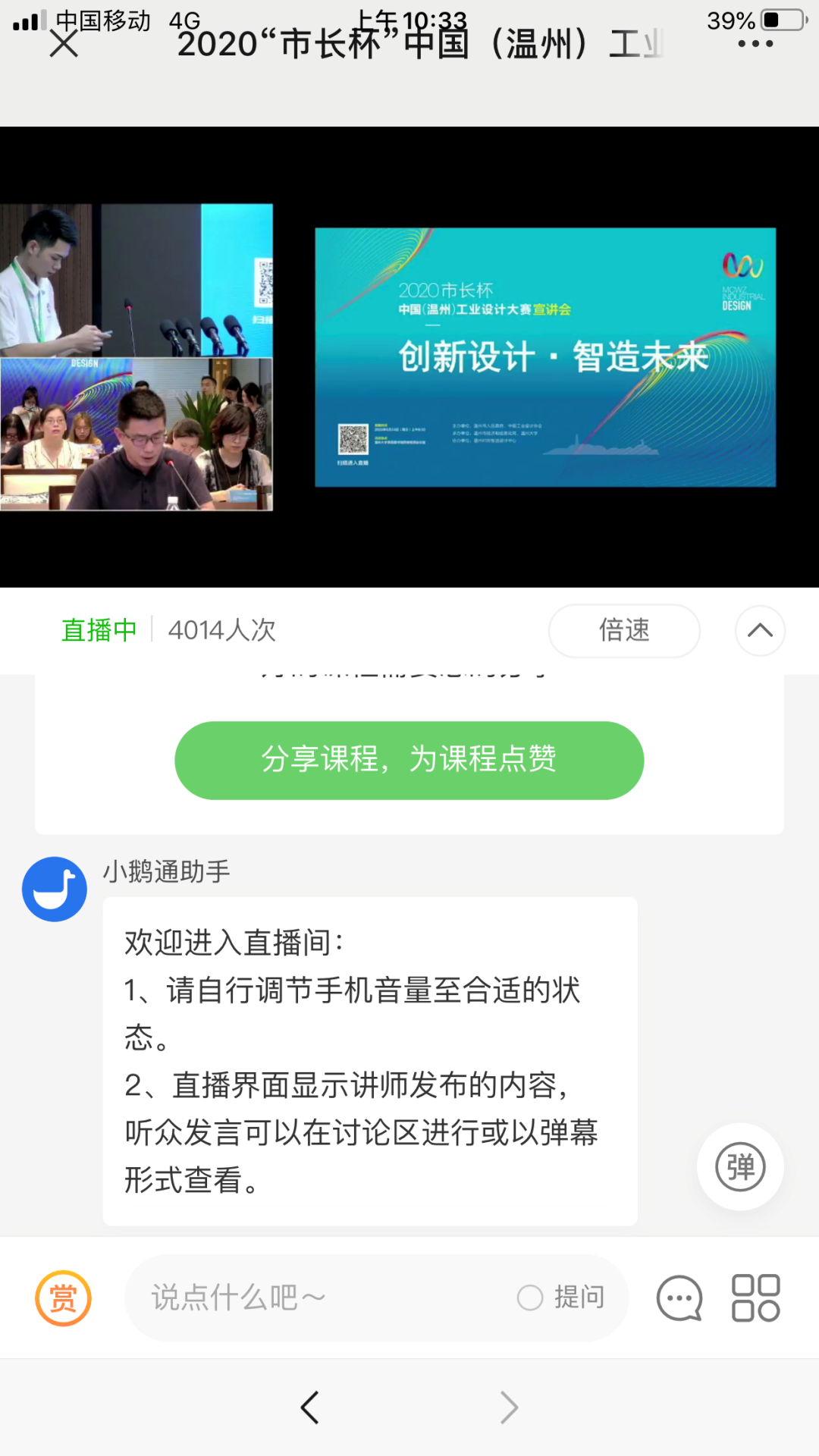819x1456 pixels.
Task: Open 小鹅通助手 avatar
Action: (x=55, y=889)
